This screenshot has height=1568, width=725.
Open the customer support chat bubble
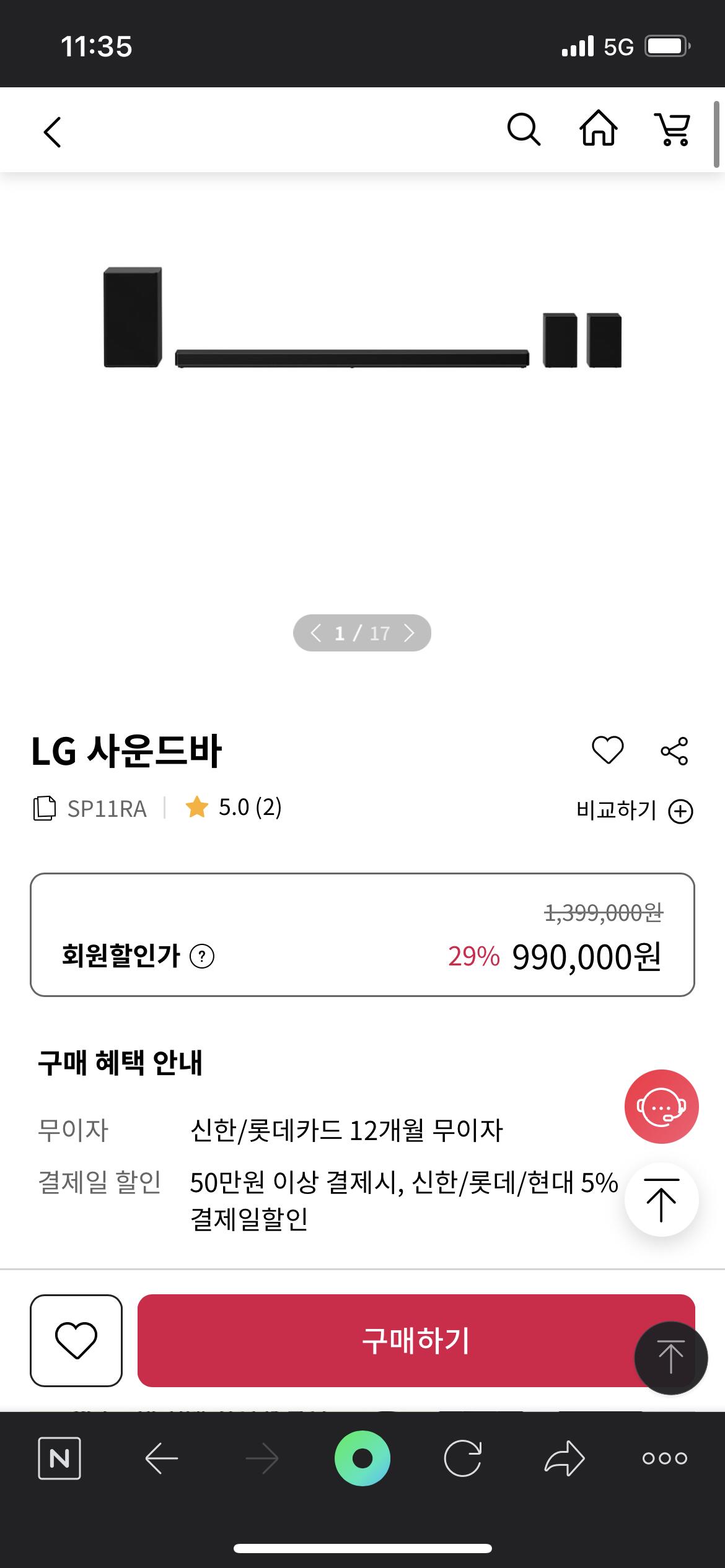pyautogui.click(x=661, y=1107)
